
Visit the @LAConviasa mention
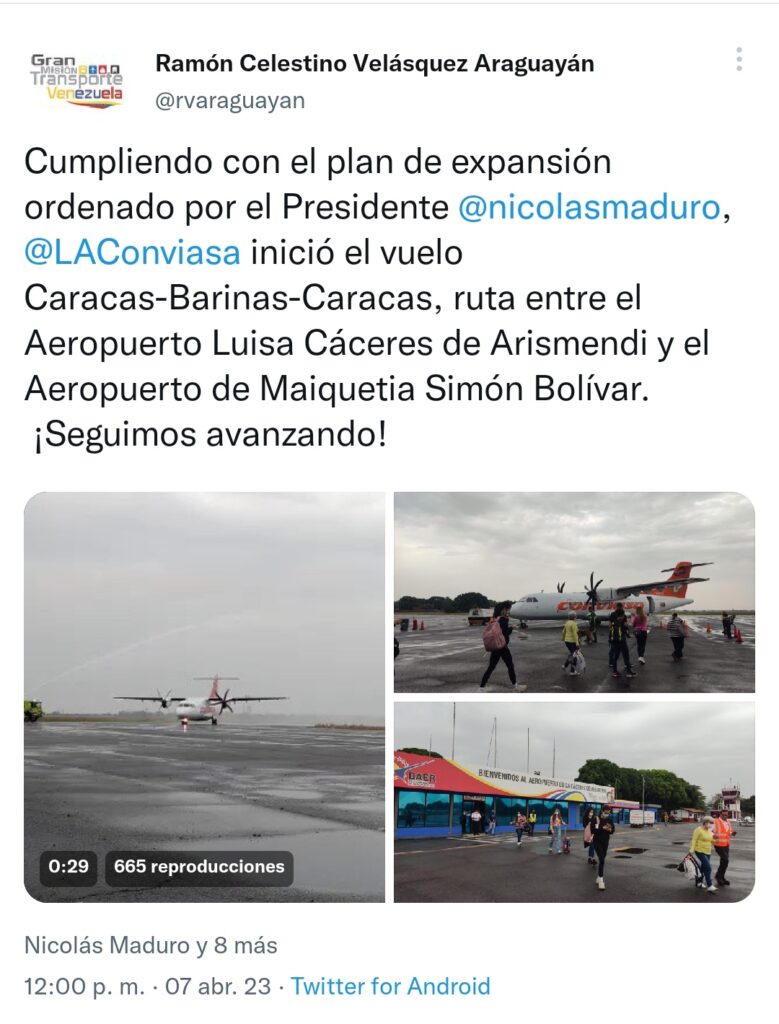tap(132, 253)
